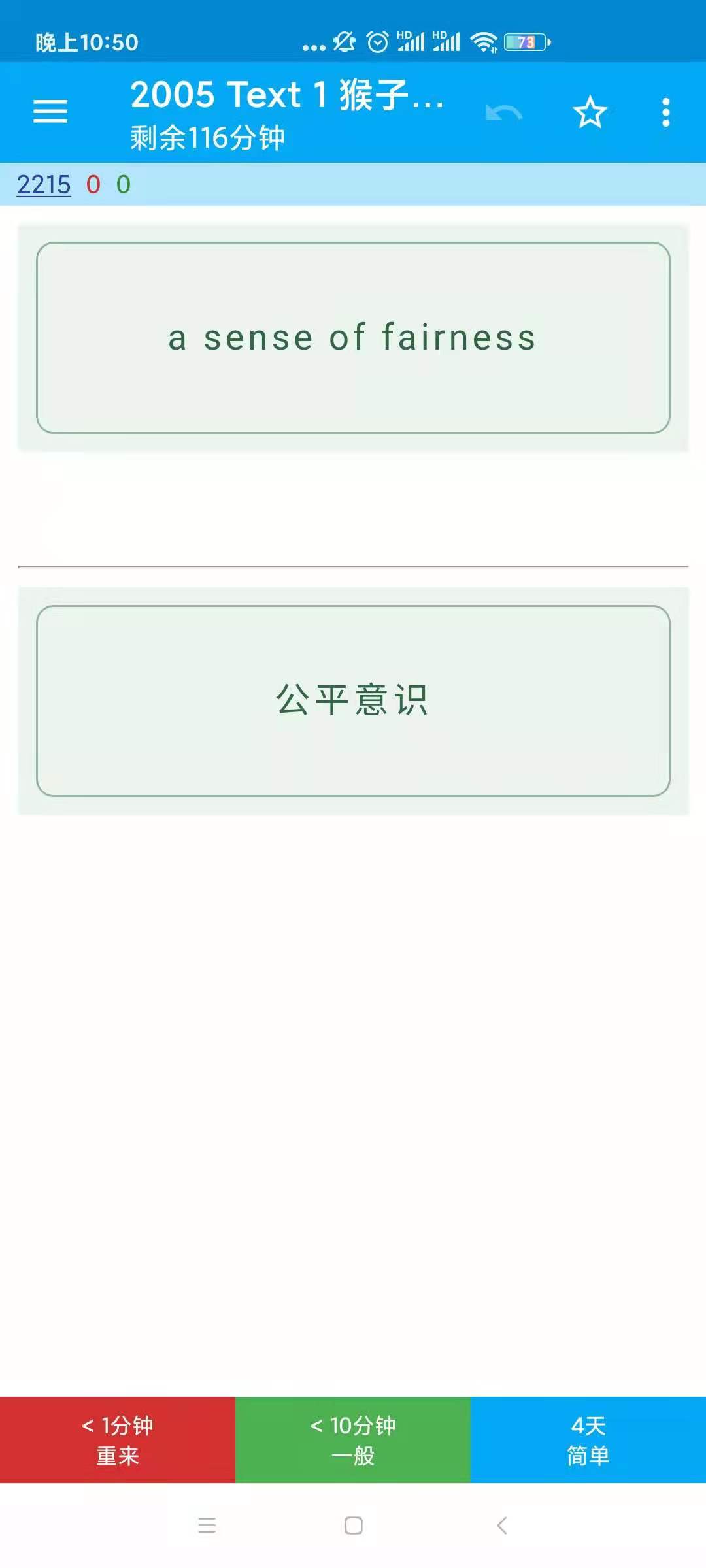This screenshot has width=706, height=1568.
Task: Open the overflow menu
Action: [x=665, y=112]
